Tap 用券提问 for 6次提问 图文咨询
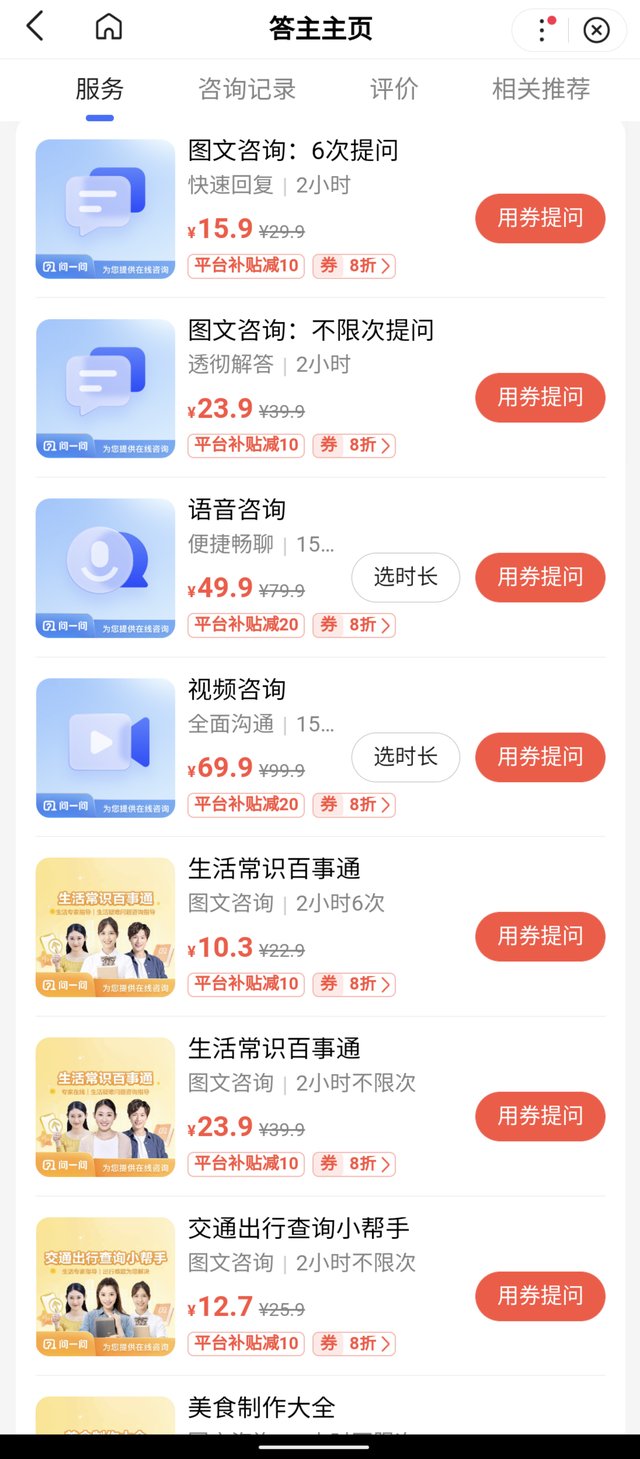Image resolution: width=640 pixels, height=1459 pixels. point(540,218)
